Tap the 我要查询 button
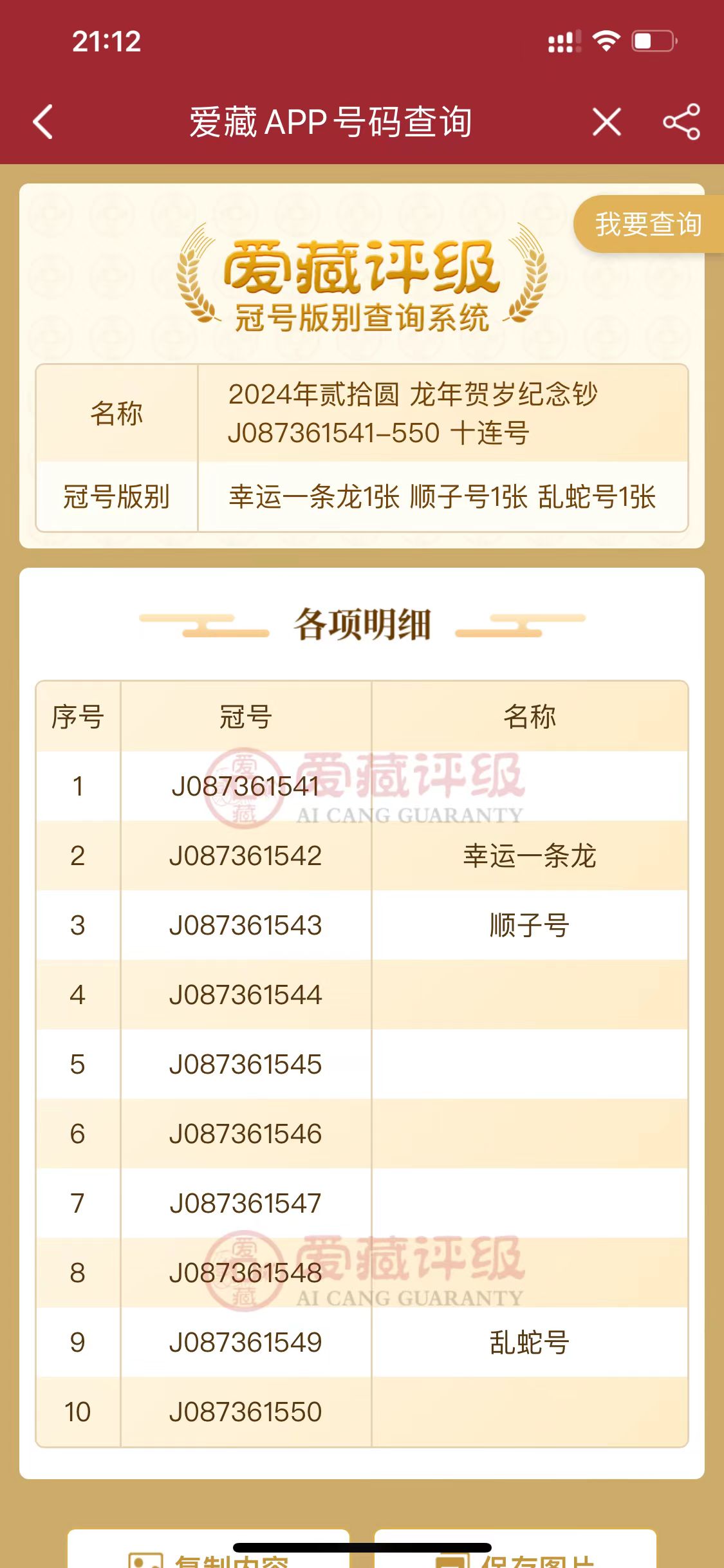This screenshot has width=724, height=1568. 648,224
